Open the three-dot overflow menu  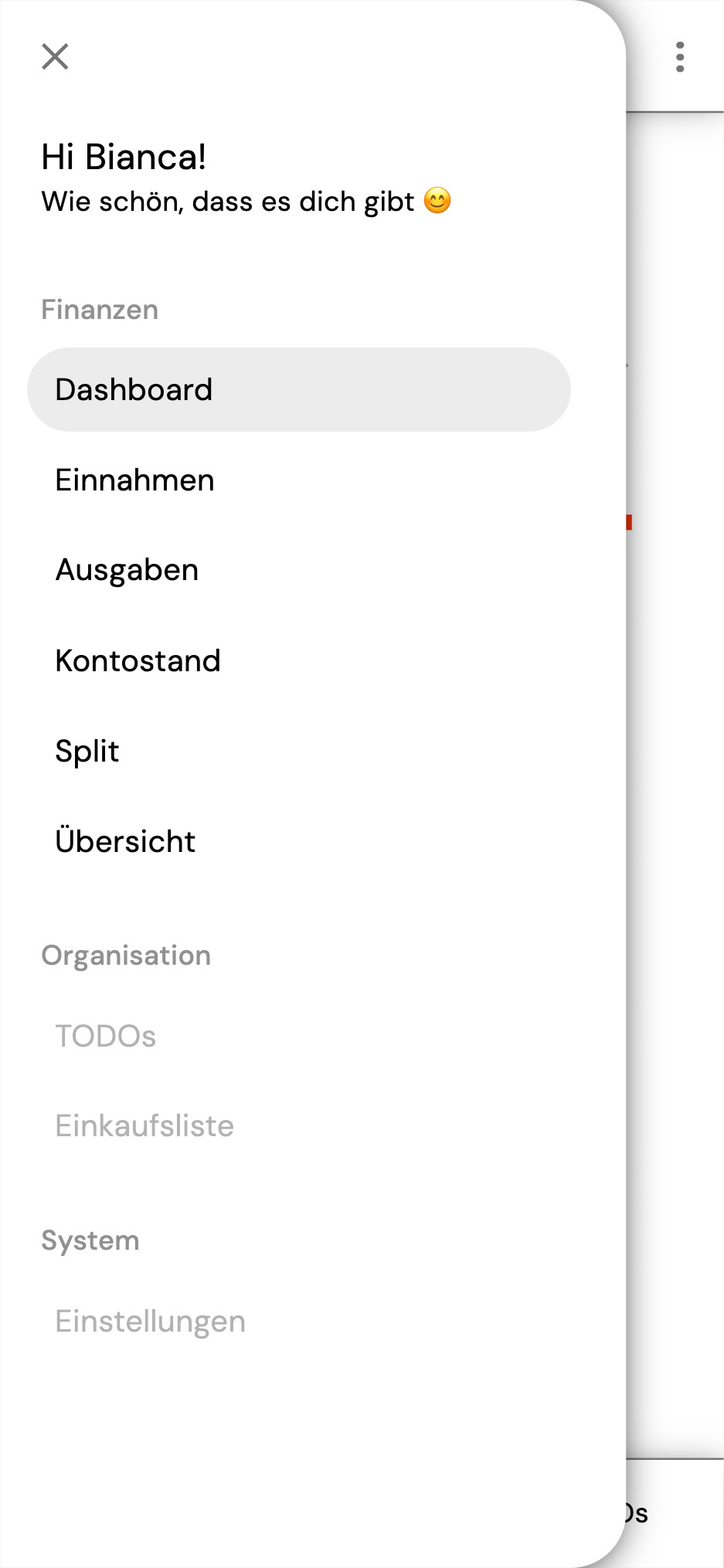pos(679,57)
